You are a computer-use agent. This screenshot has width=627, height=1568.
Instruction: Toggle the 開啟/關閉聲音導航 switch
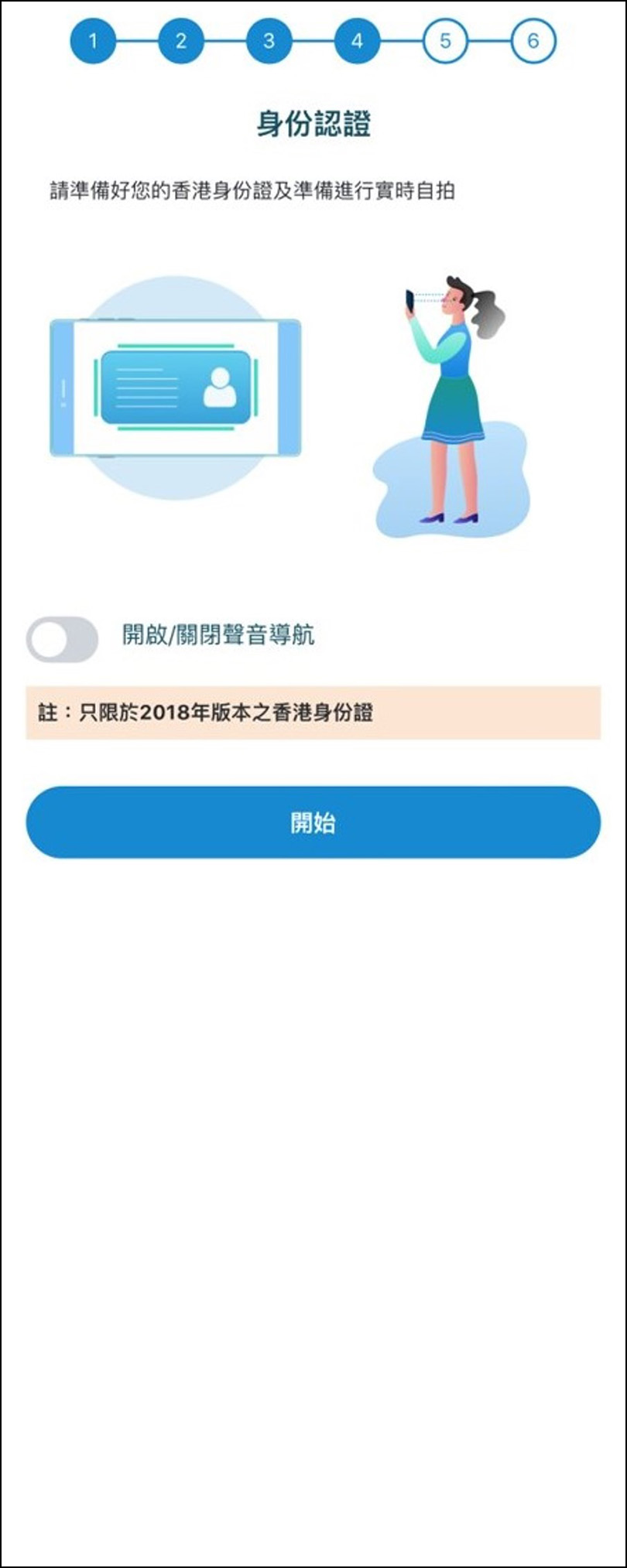(x=62, y=639)
